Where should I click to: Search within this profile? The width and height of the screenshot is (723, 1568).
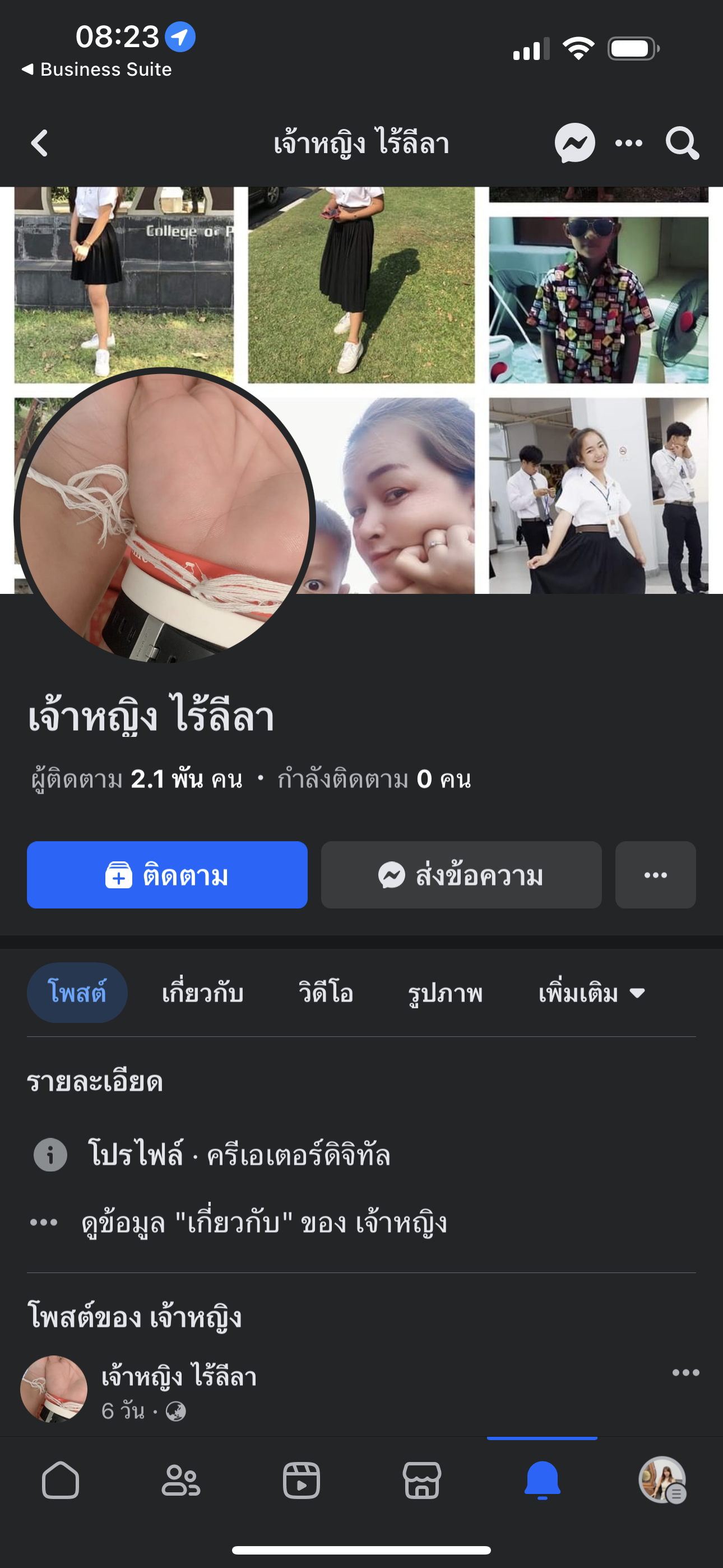click(682, 144)
